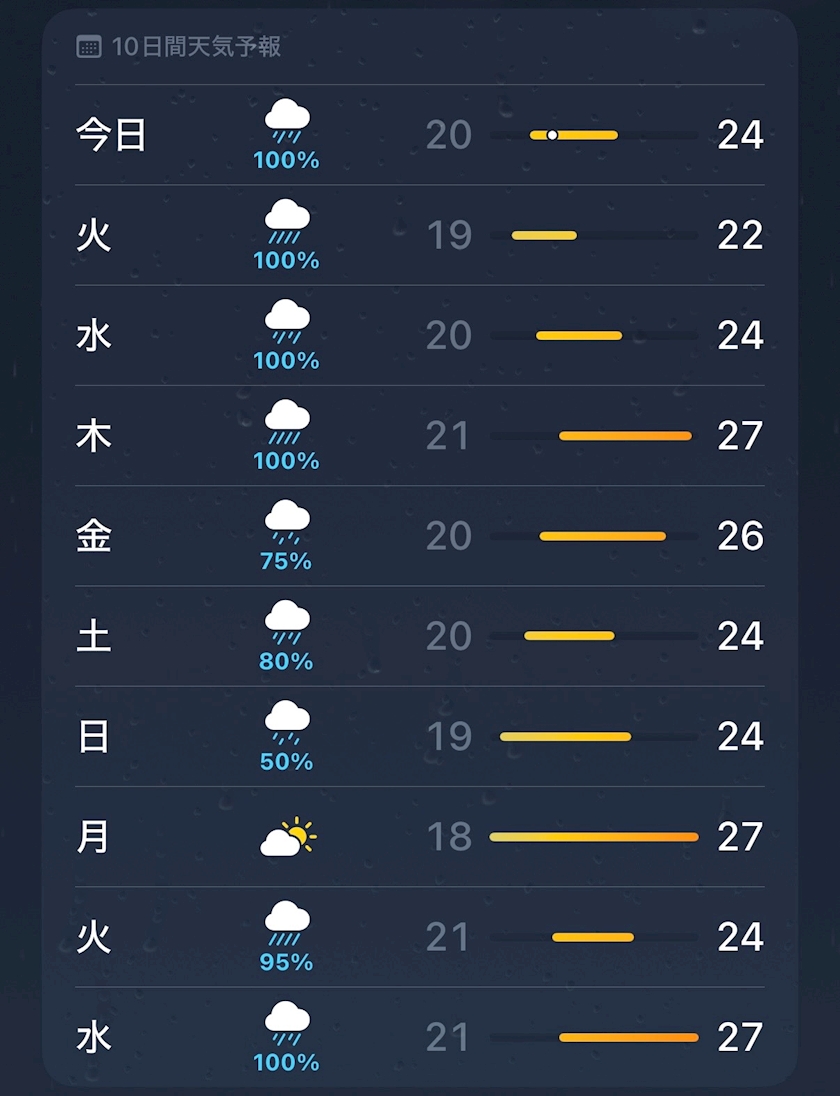Open the partly sunny 月 forecast row
Screen dimensions: 840x1096
pyautogui.click(x=420, y=837)
